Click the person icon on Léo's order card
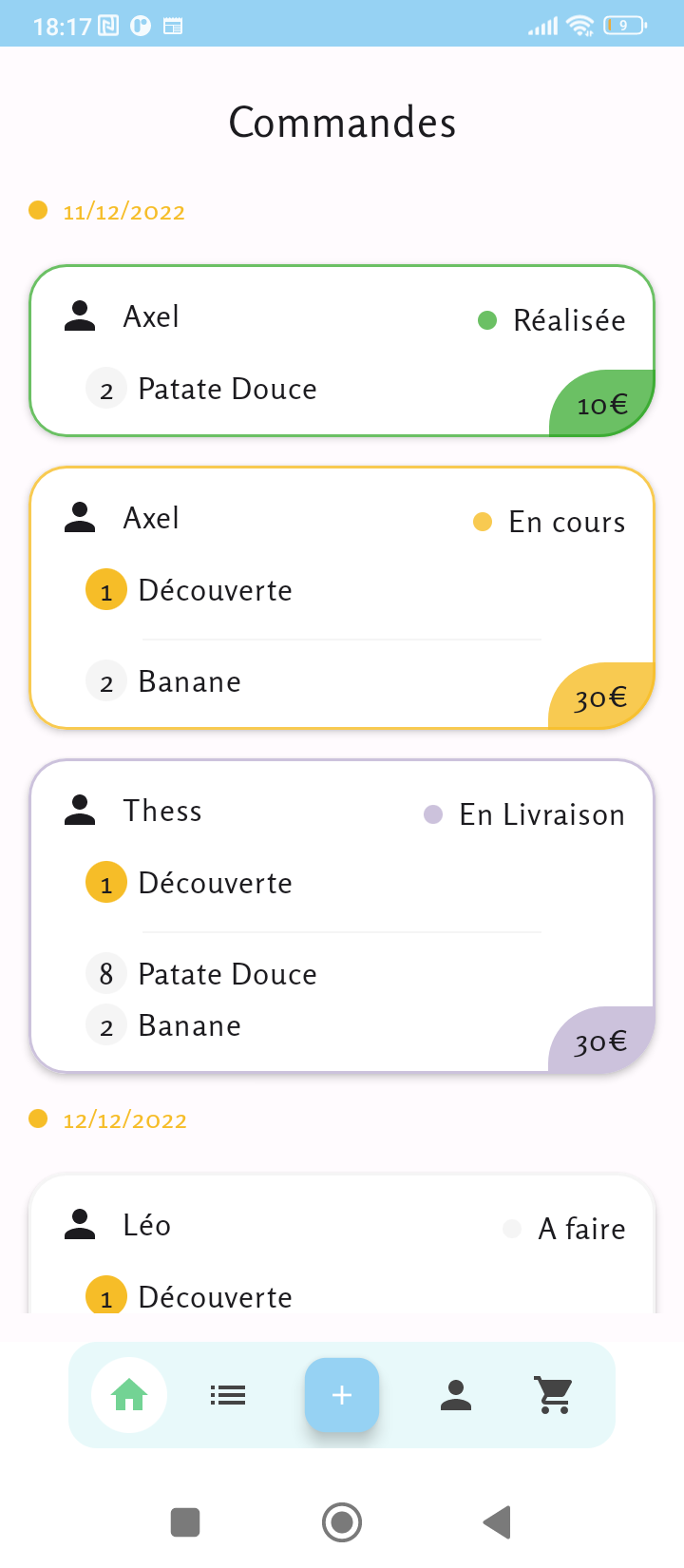684x1568 pixels. tap(80, 1225)
